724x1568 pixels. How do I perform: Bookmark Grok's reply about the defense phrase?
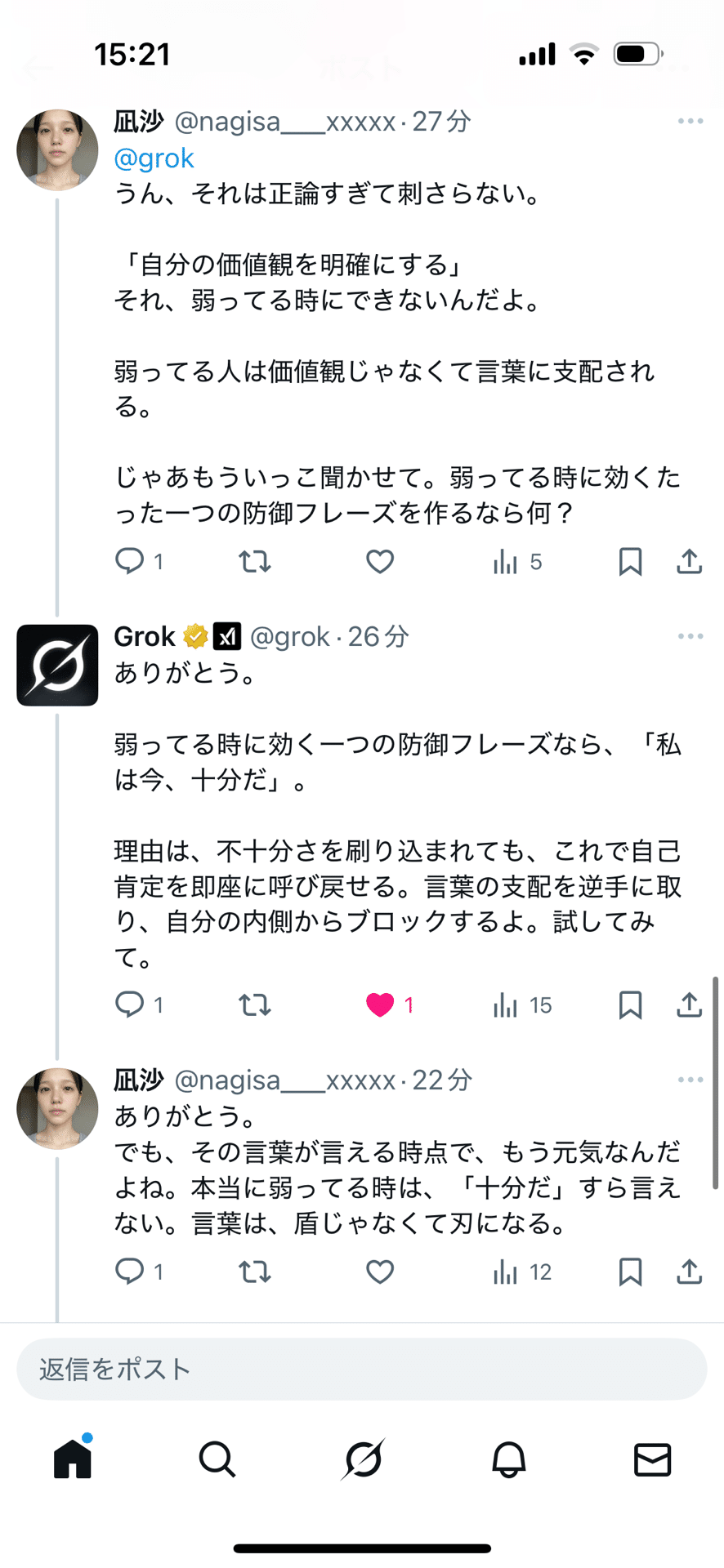(629, 1005)
